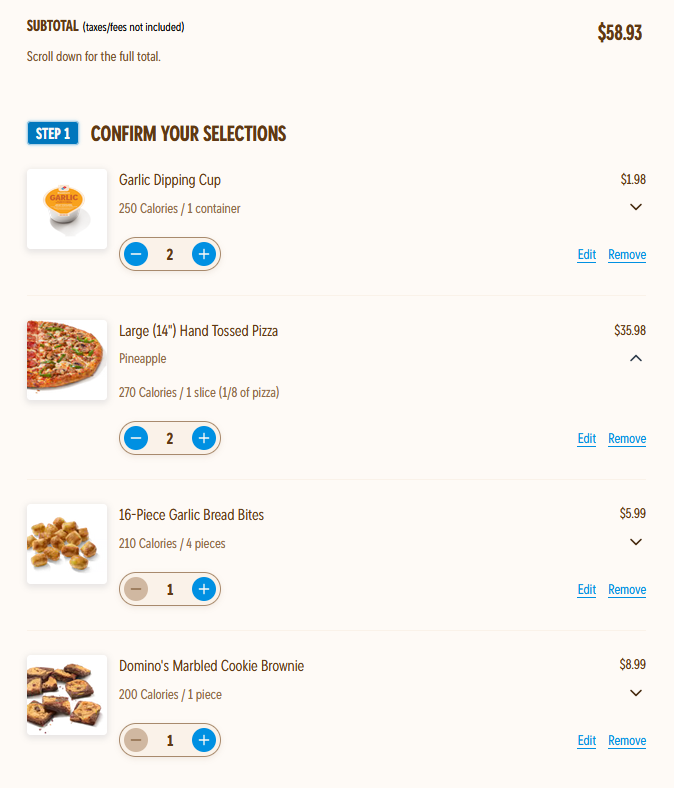This screenshot has height=788, width=674.
Task: Remove Marbled Cookie Brownie from order
Action: pyautogui.click(x=627, y=741)
